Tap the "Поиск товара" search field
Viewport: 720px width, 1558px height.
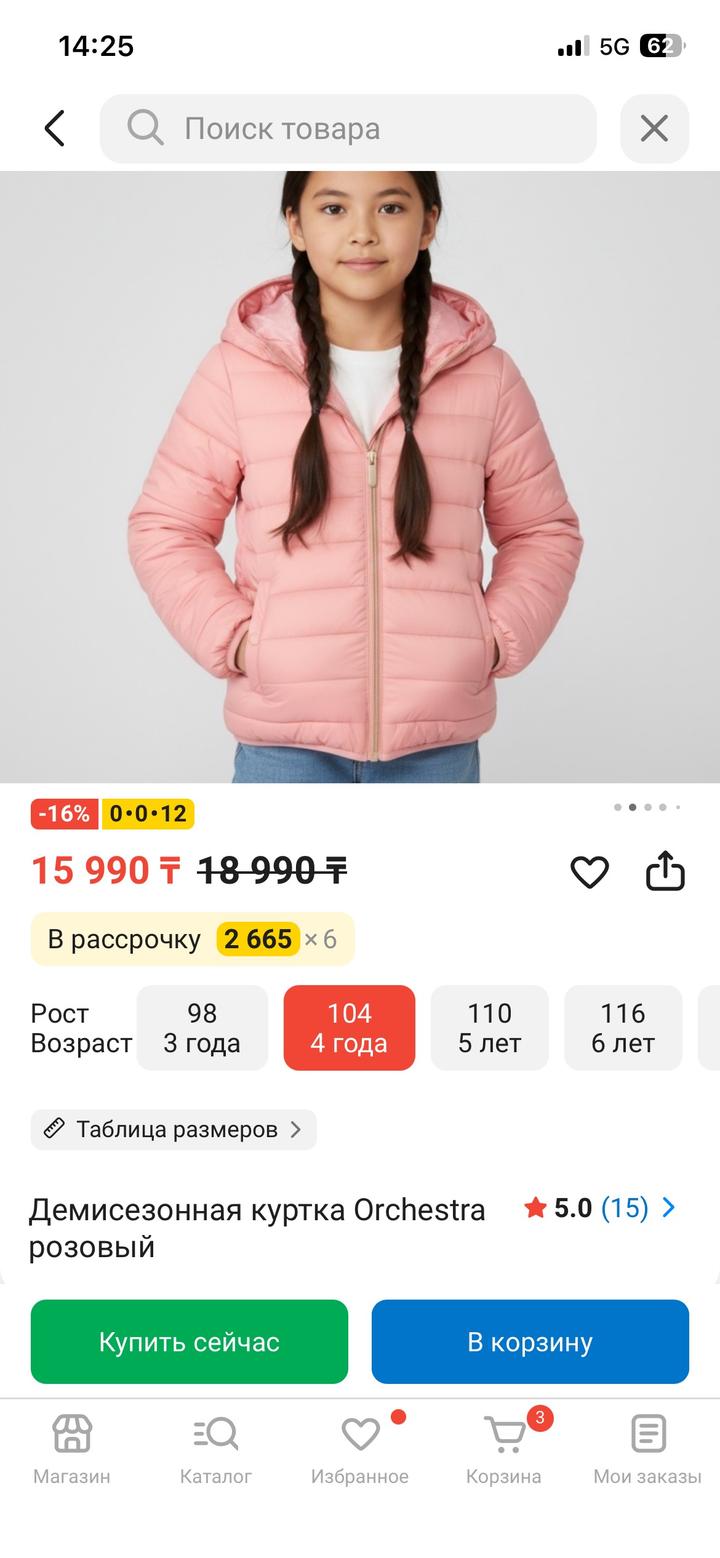(348, 128)
